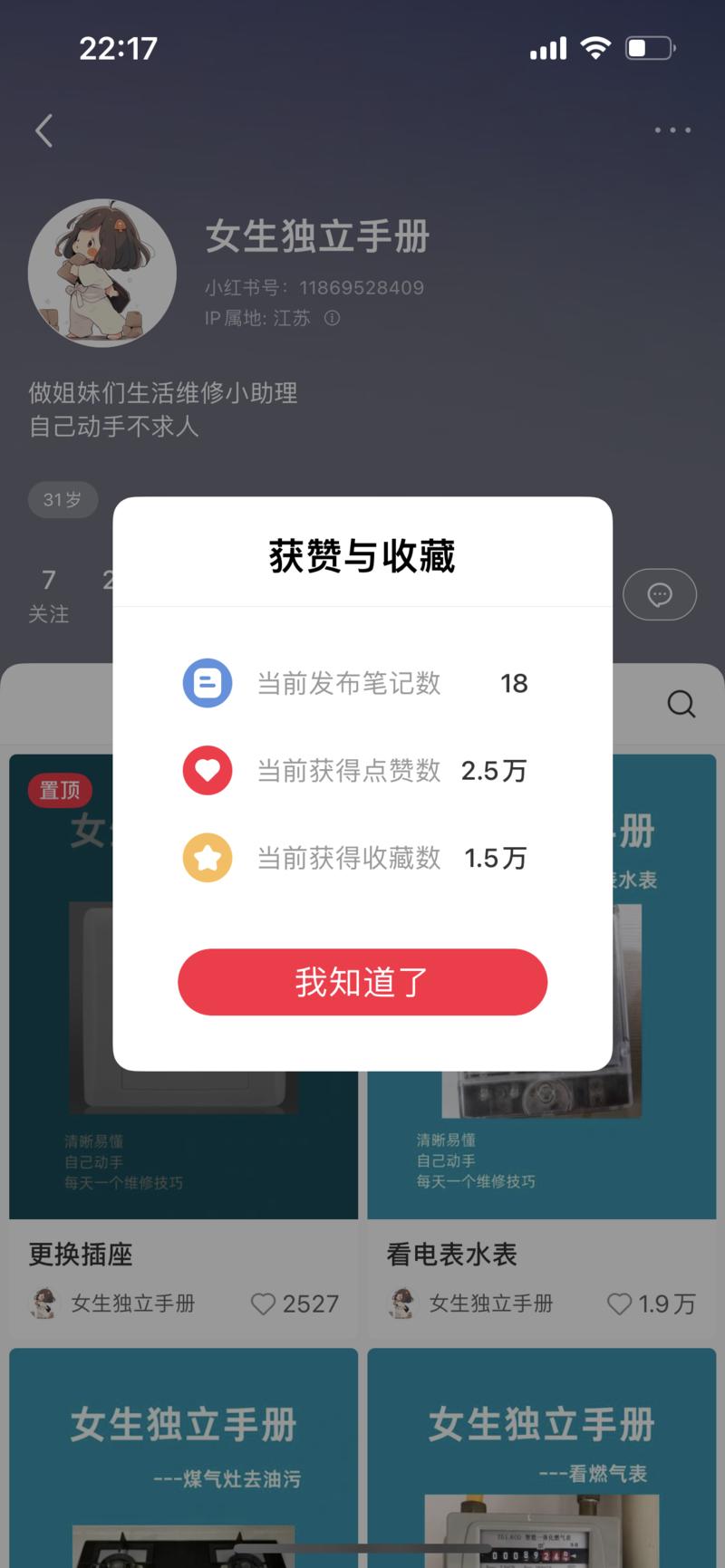Tap the red 置顶 pinned label
Viewport: 725px width, 1568px height.
click(60, 790)
